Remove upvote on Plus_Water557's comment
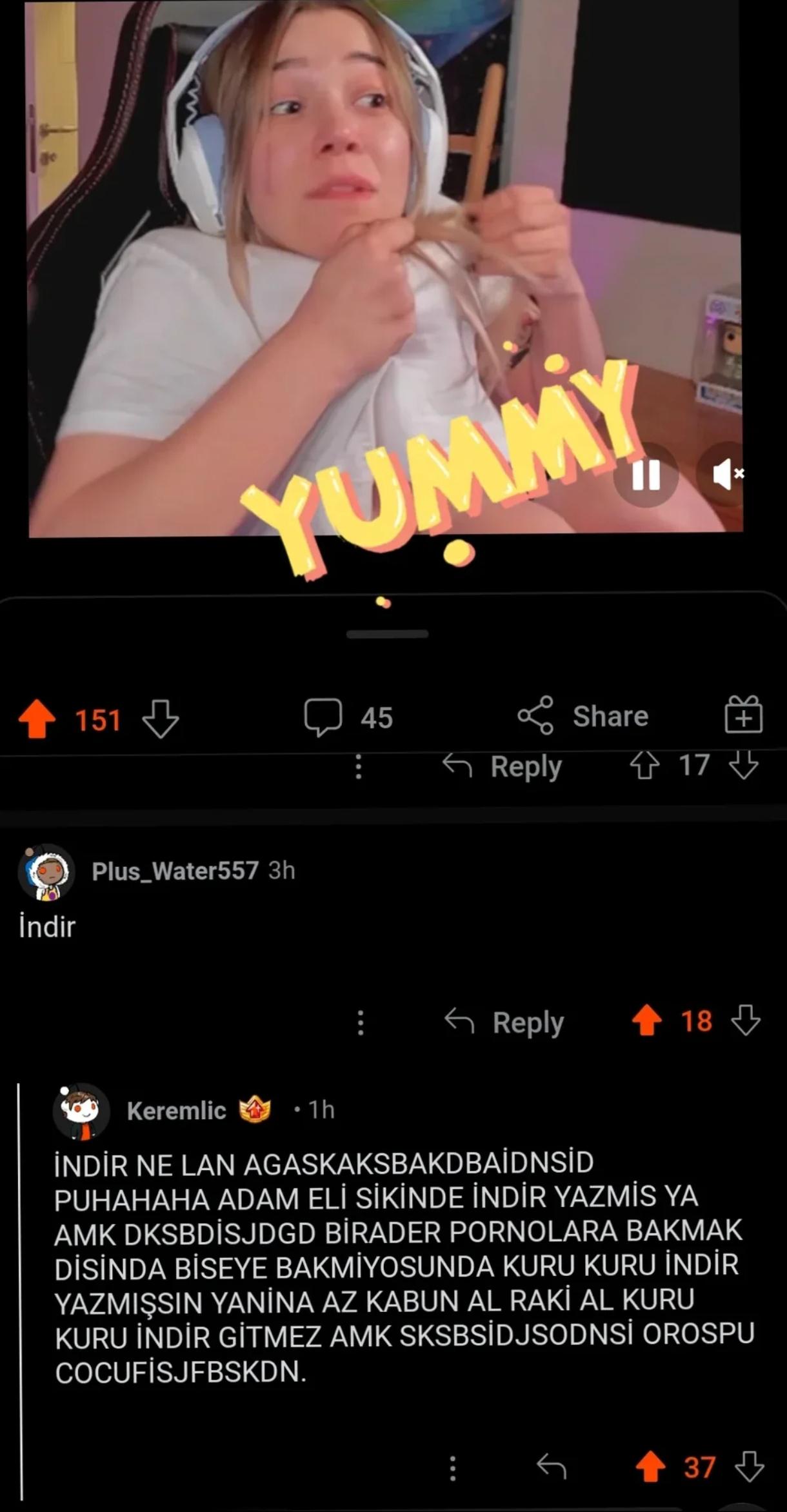Viewport: 787px width, 1512px height. [x=646, y=1021]
